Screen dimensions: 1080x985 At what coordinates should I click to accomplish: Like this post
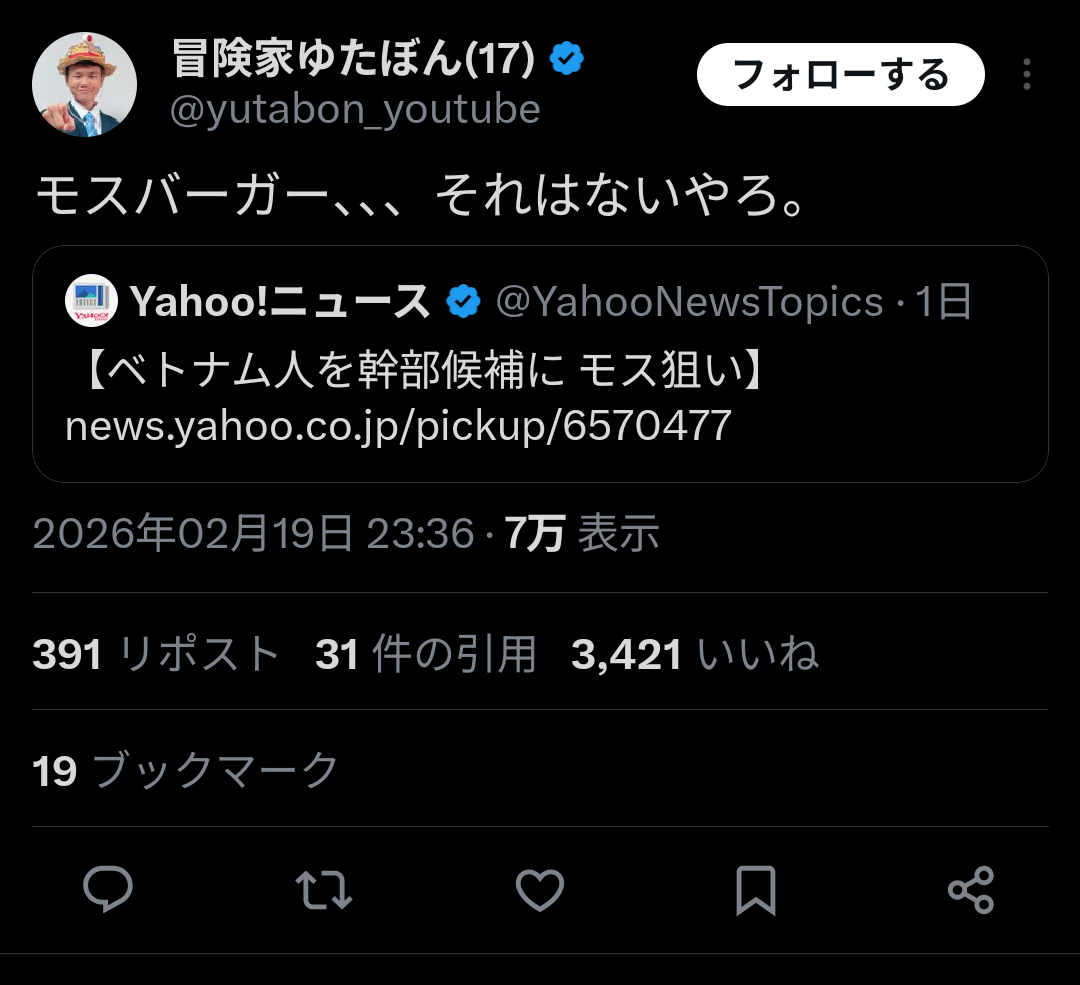(540, 890)
